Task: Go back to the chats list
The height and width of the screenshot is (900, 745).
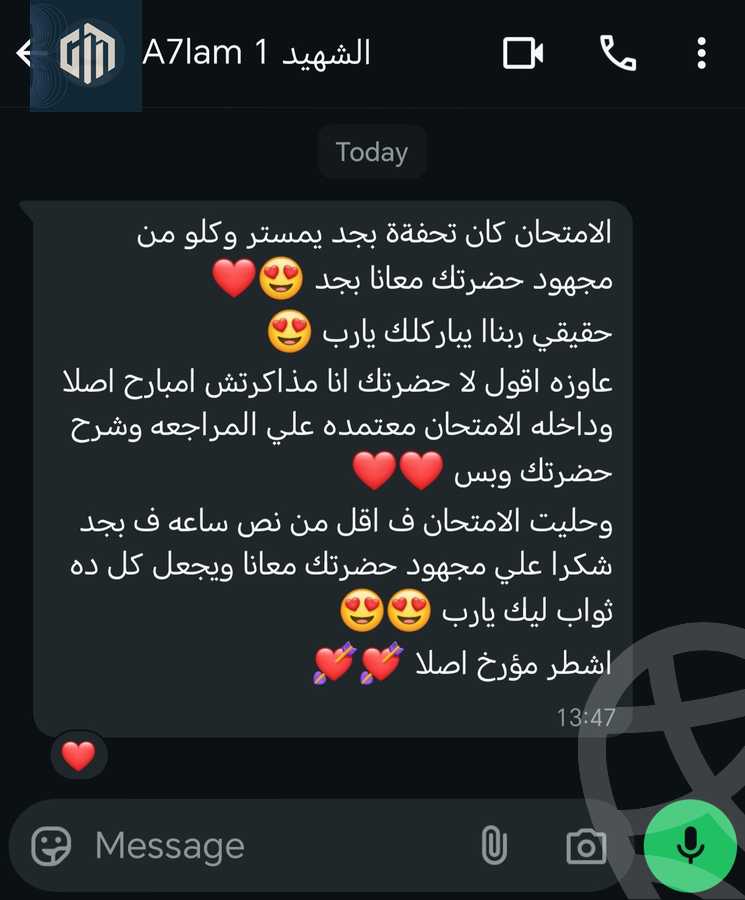Action: click(23, 53)
